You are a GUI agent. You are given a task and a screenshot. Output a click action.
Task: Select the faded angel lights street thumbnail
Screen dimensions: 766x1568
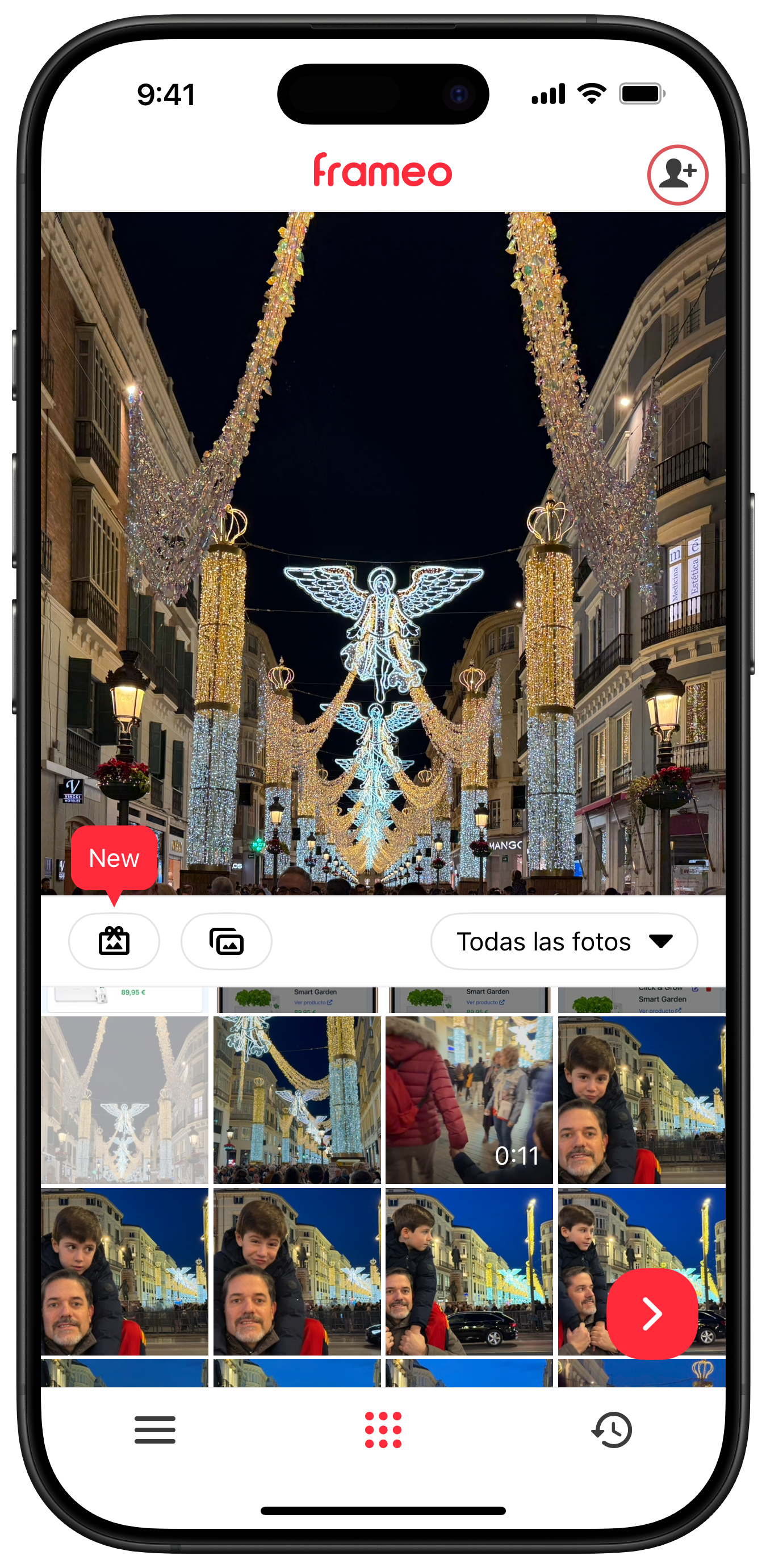click(x=125, y=1099)
